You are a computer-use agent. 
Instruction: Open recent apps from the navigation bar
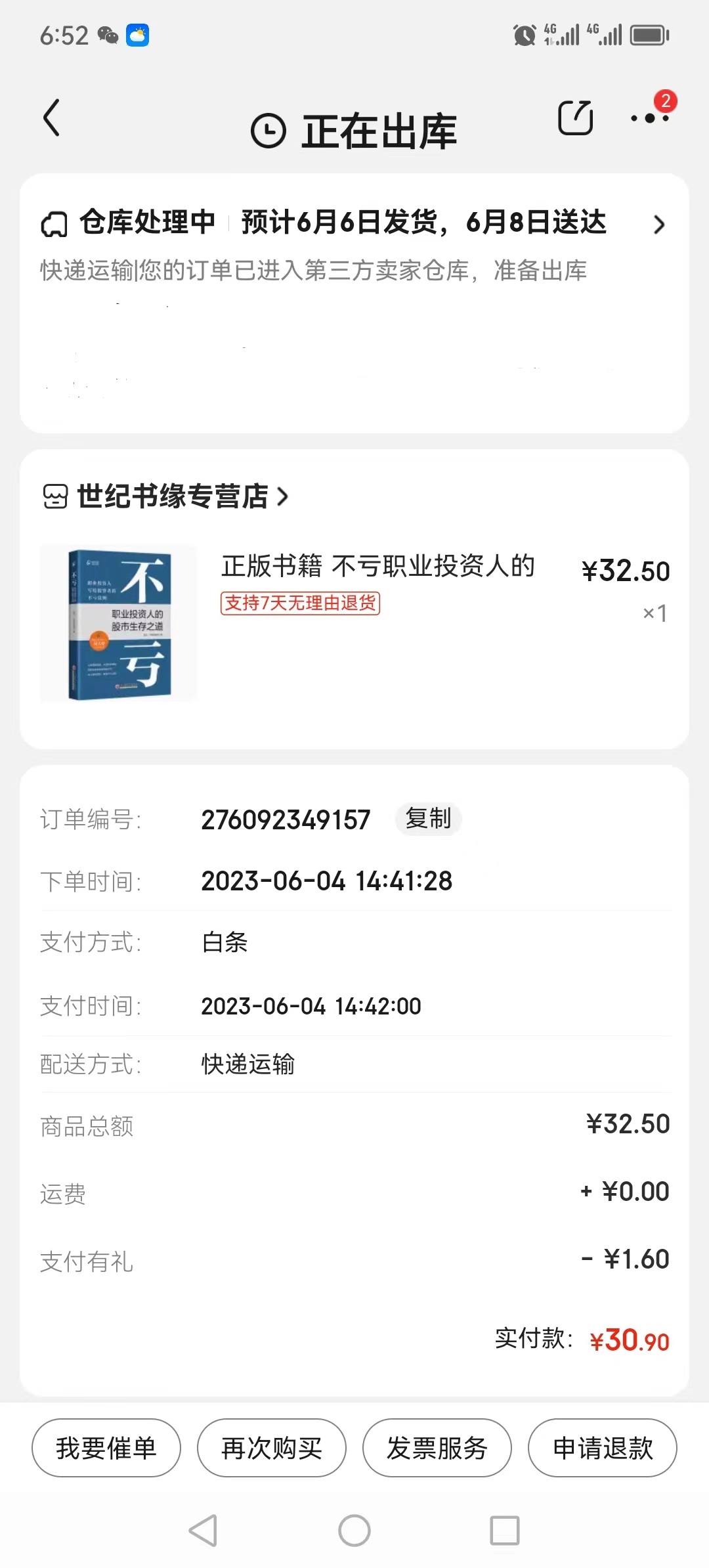point(505,1531)
